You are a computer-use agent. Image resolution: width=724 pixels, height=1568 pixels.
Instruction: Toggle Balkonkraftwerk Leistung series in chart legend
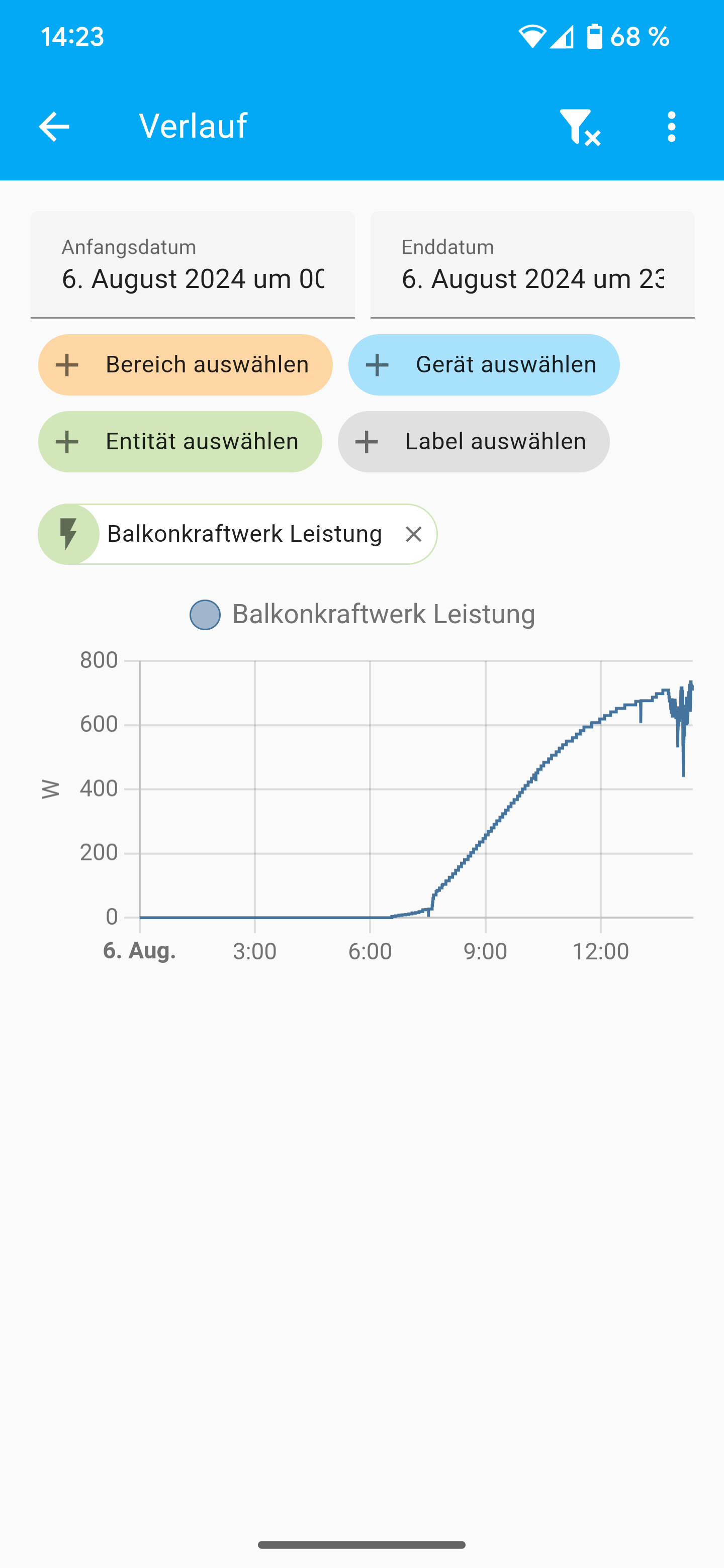[363, 614]
